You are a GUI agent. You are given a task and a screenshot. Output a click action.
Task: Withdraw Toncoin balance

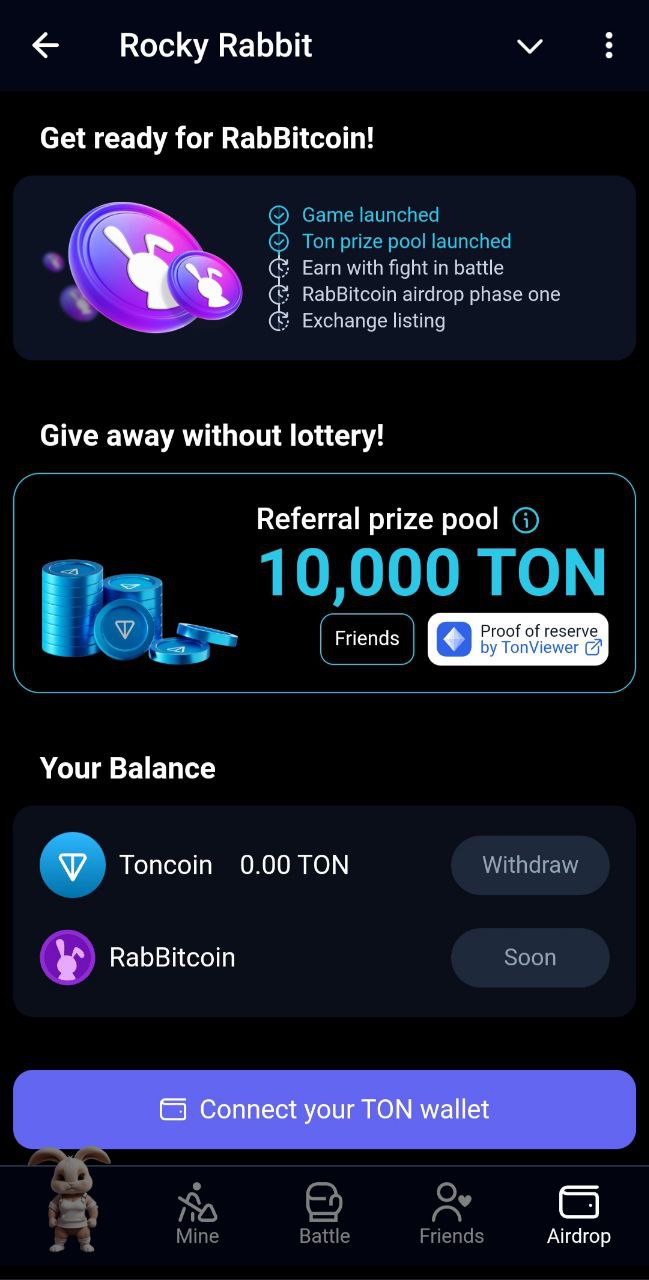click(530, 865)
